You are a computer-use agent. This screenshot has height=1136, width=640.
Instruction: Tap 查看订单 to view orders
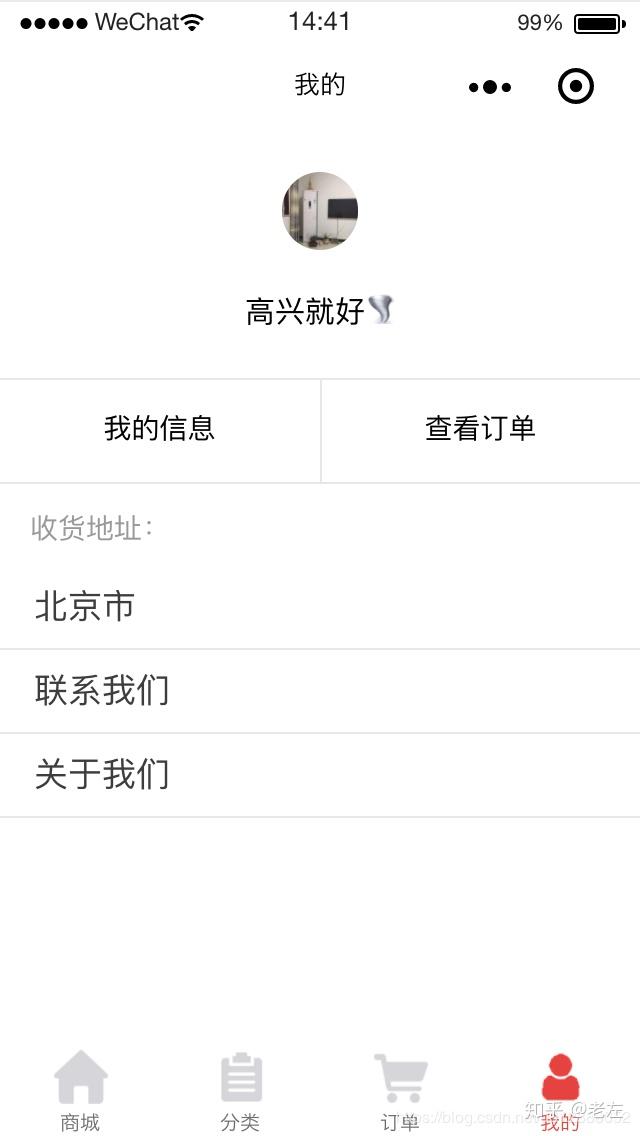[x=480, y=430]
